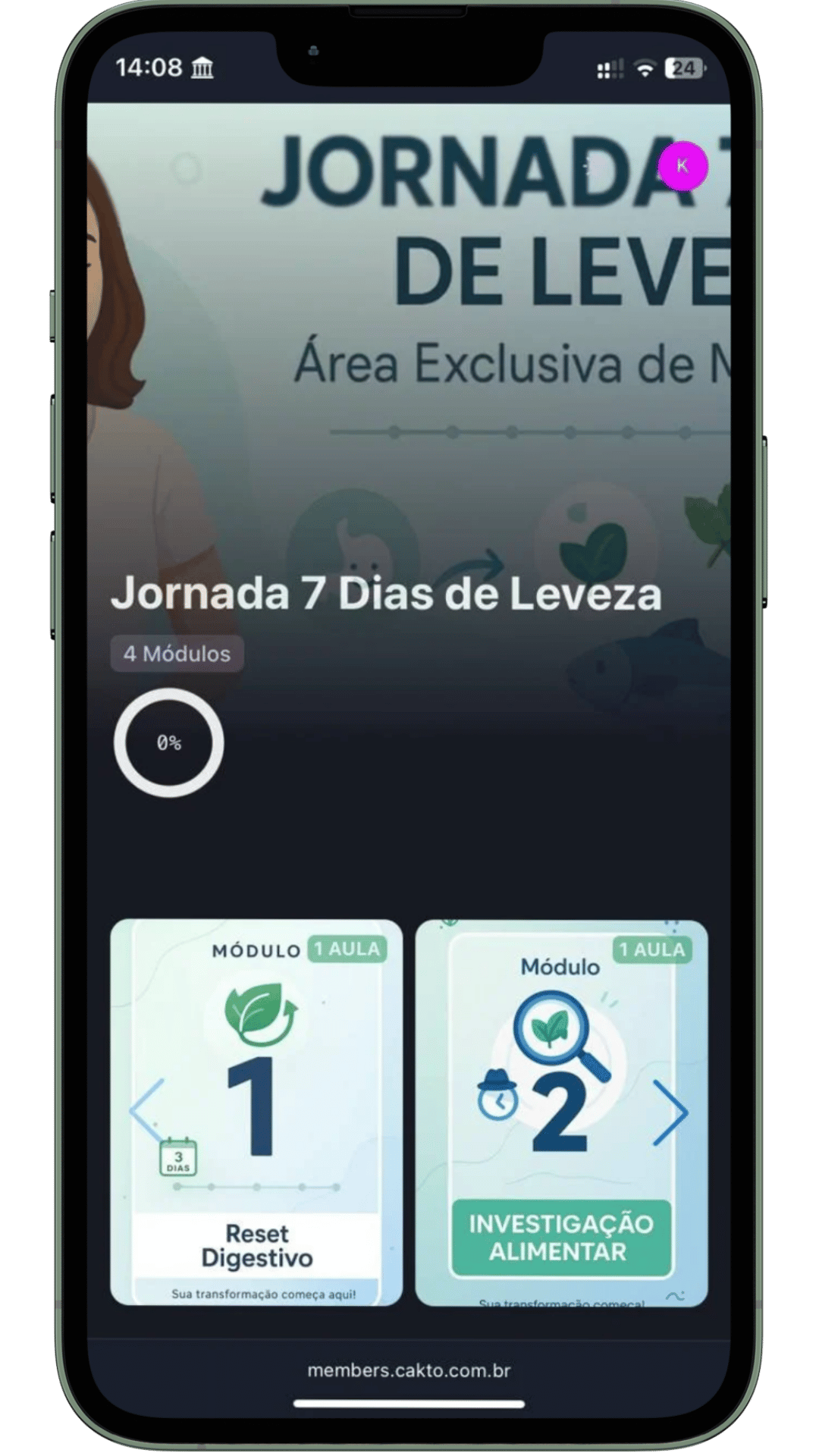Go to previous modules with left arrow

(147, 1111)
